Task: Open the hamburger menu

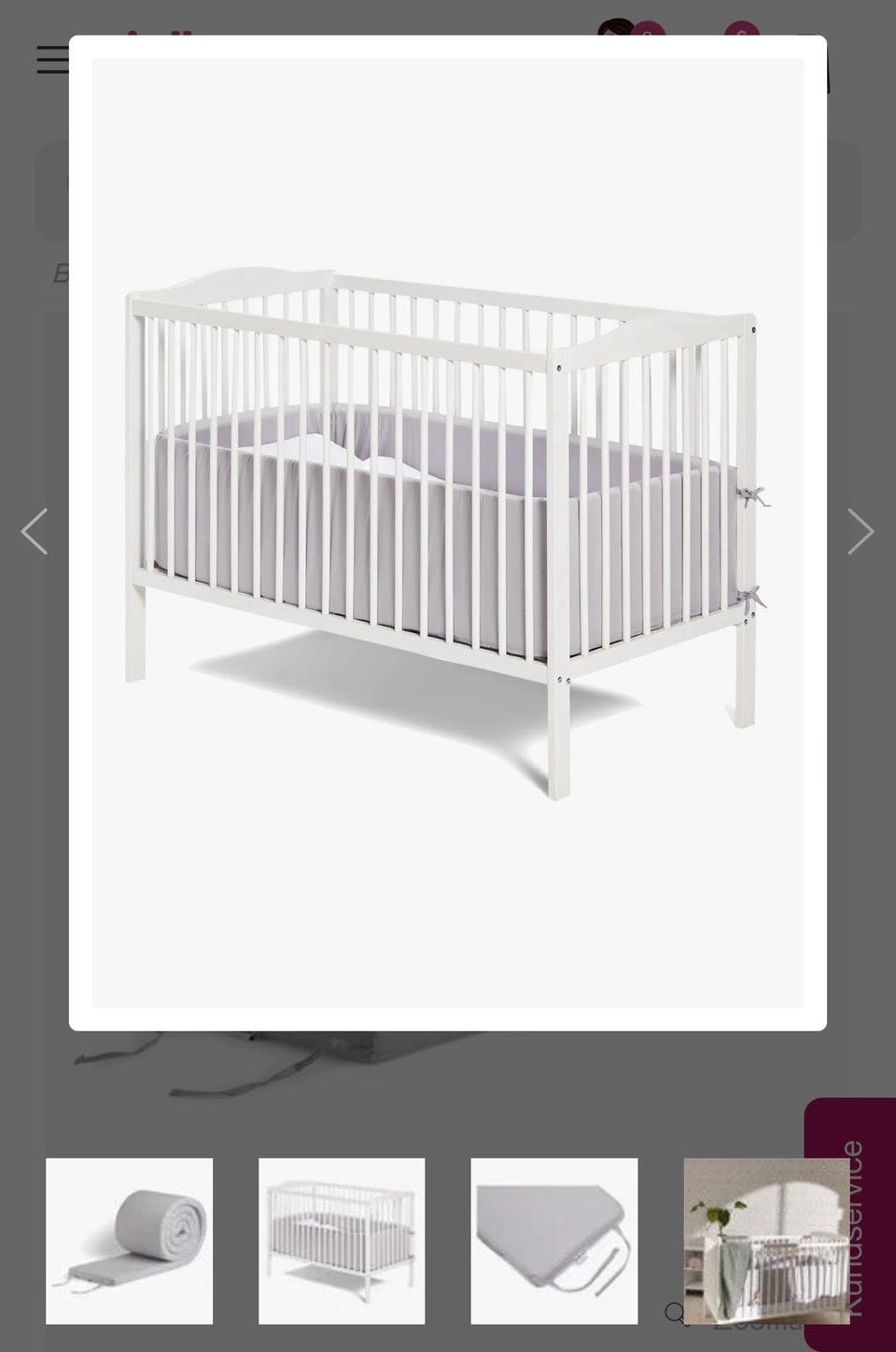Action: point(52,60)
